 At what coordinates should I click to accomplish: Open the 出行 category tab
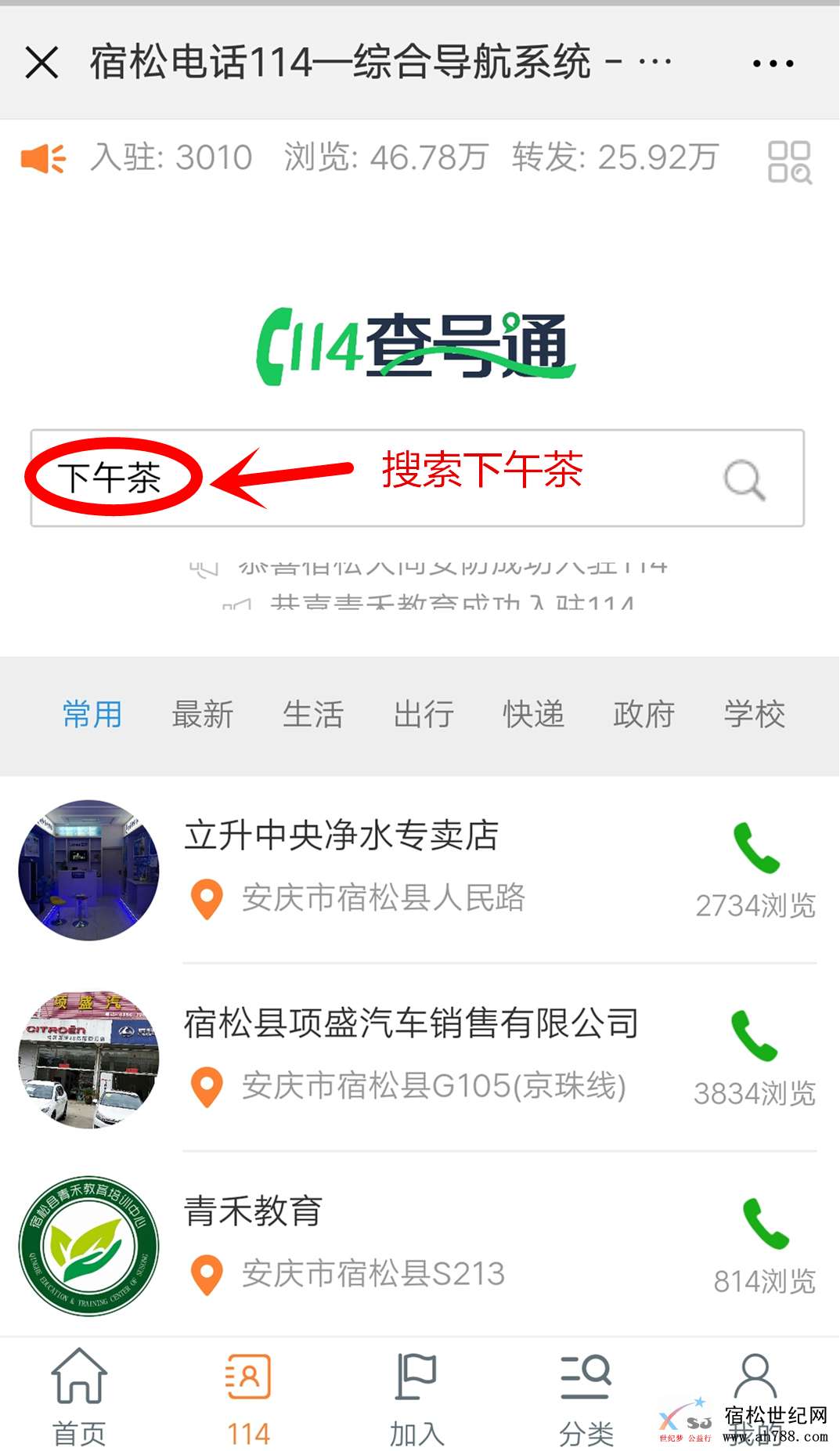[424, 714]
